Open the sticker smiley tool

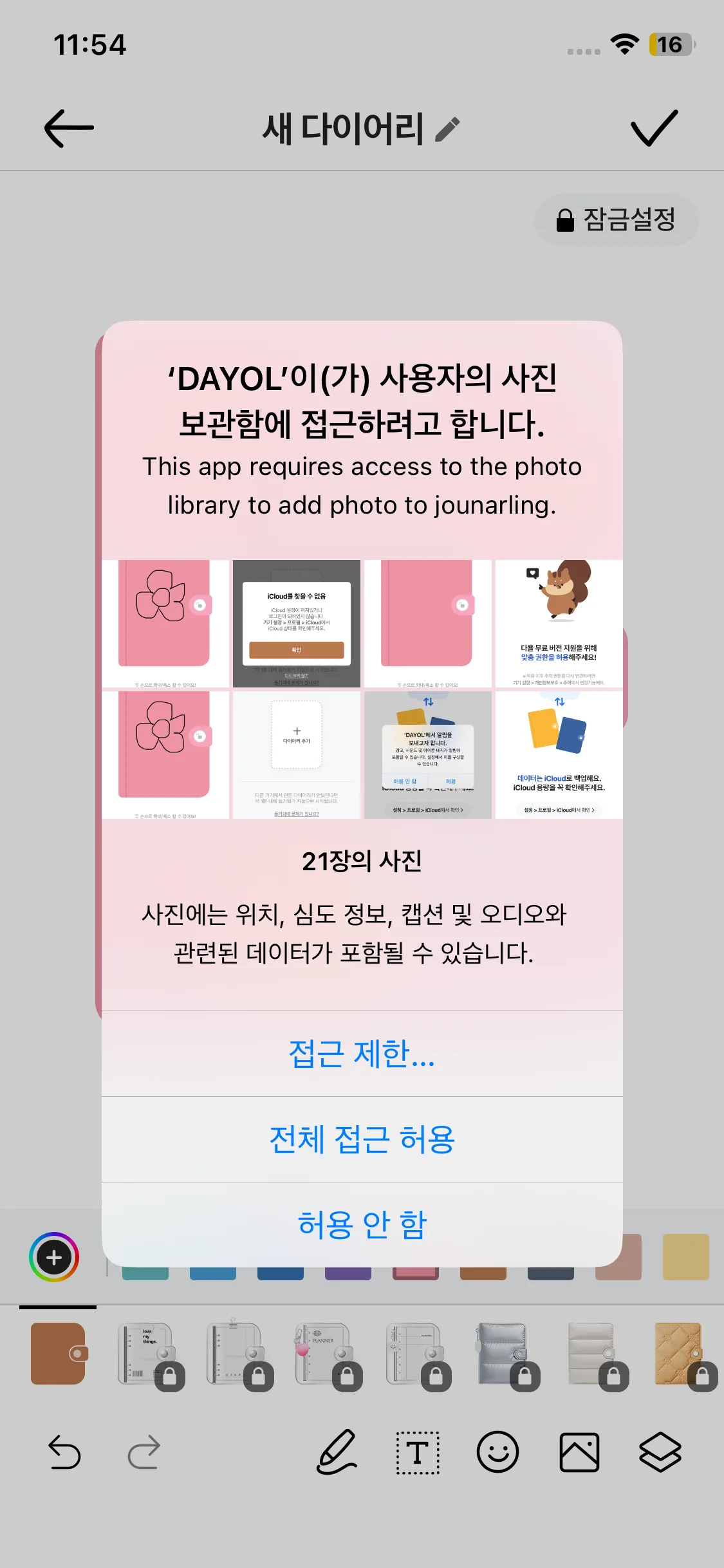[x=497, y=1452]
